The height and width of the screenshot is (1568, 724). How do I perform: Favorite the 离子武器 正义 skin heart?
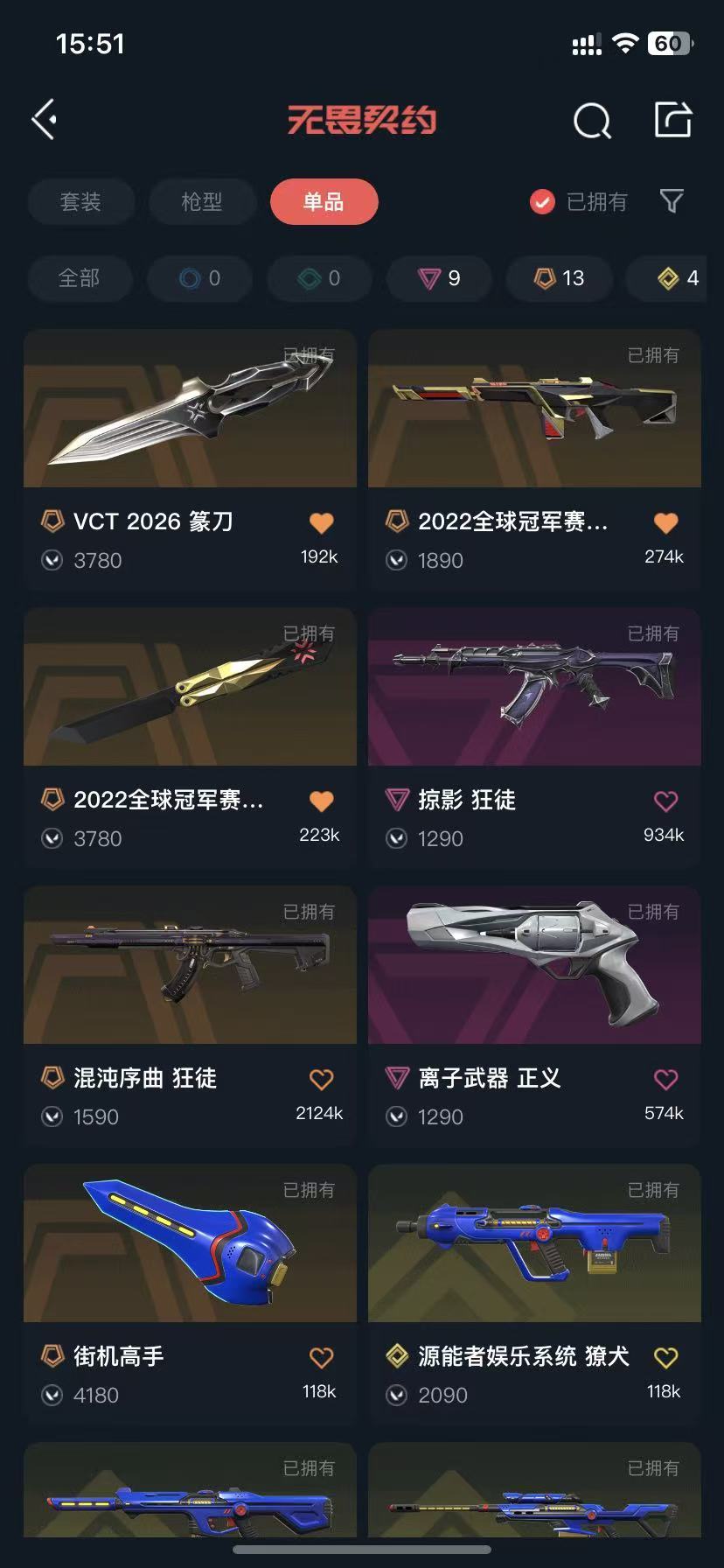click(665, 1079)
